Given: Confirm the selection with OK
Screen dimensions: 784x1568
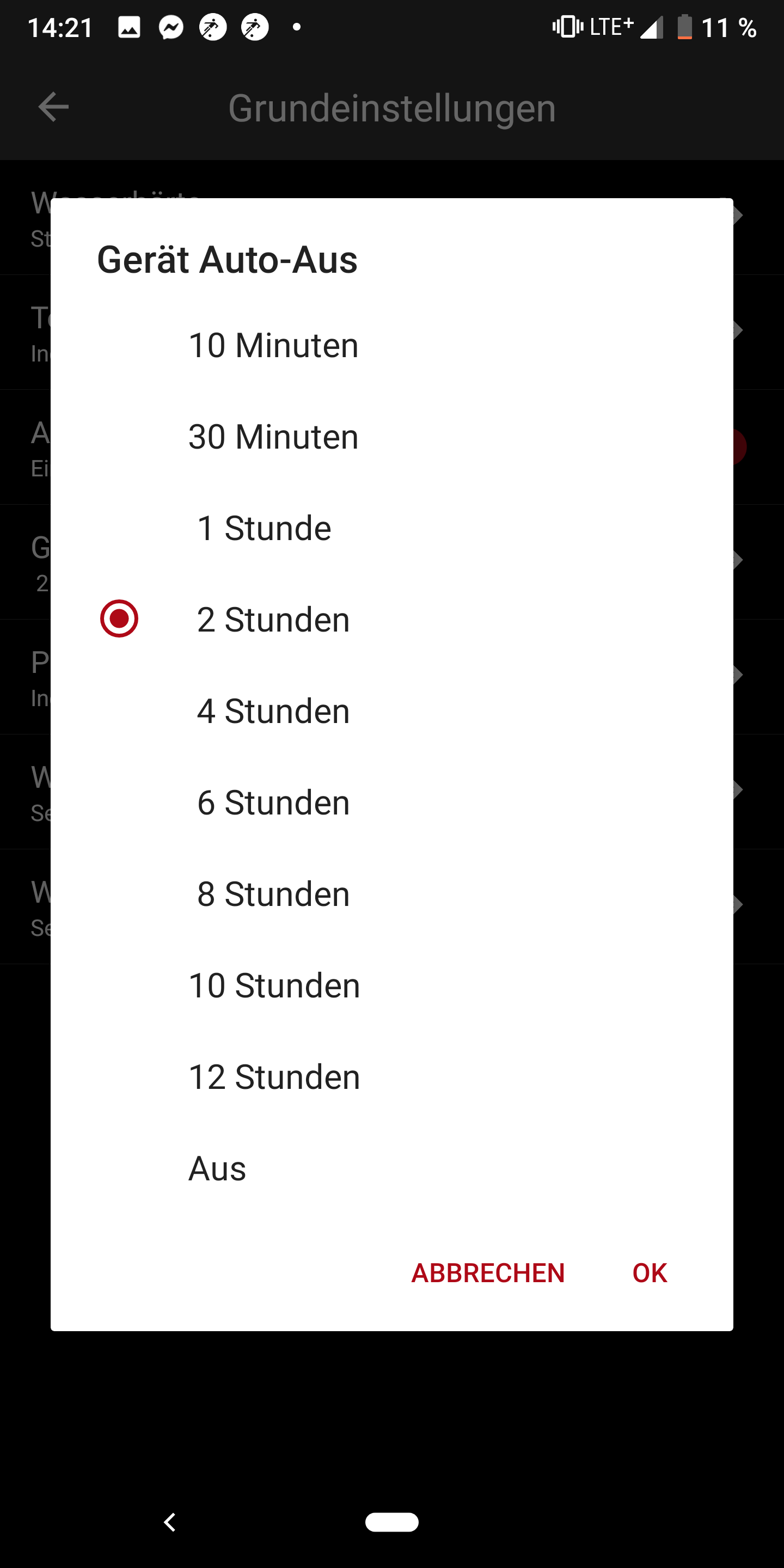Looking at the screenshot, I should pyautogui.click(x=650, y=1273).
